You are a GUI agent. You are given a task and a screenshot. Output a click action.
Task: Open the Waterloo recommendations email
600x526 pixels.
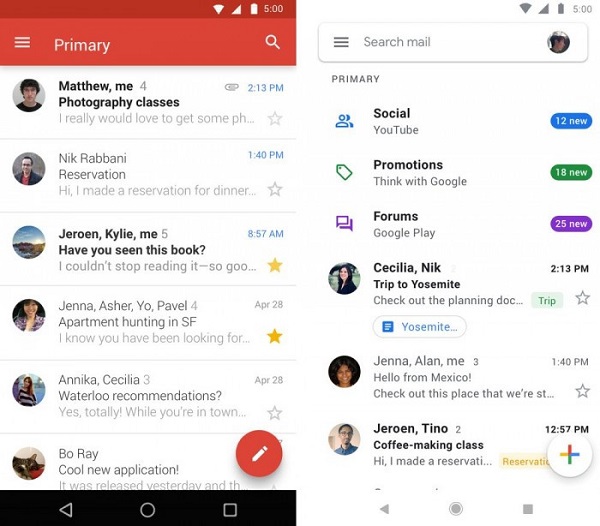[140, 396]
